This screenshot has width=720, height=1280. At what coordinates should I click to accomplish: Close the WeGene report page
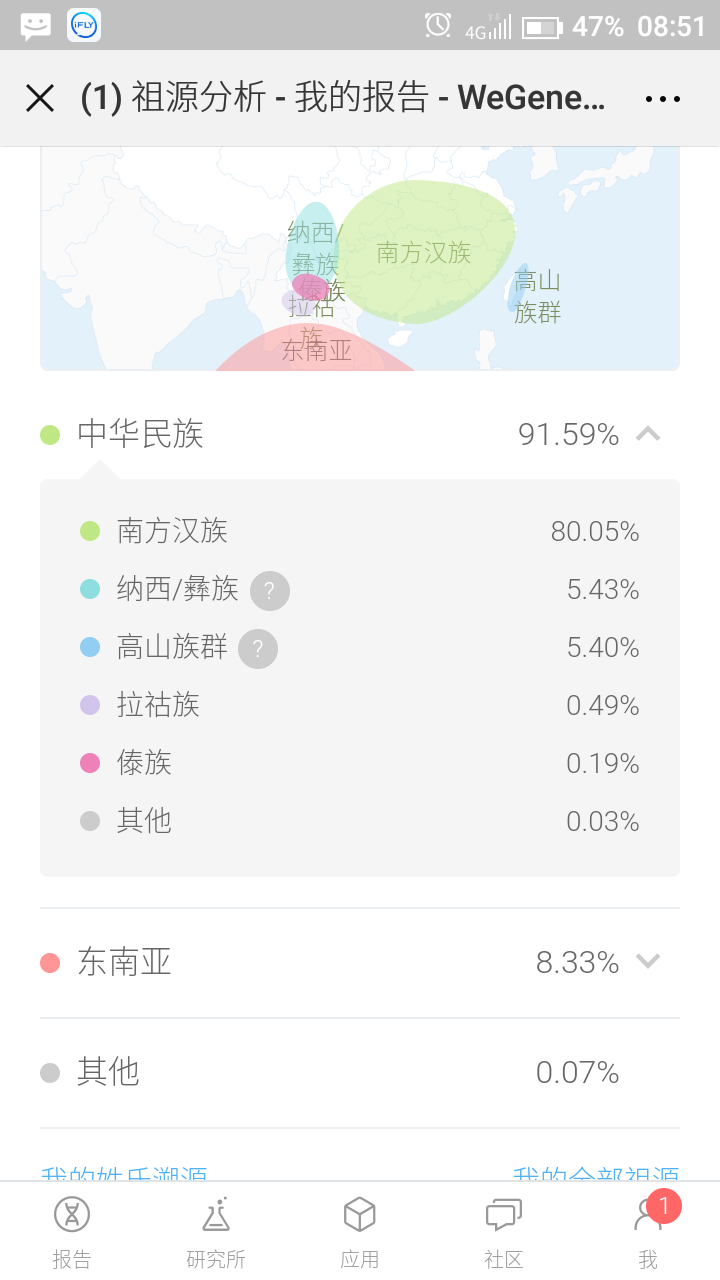click(40, 98)
